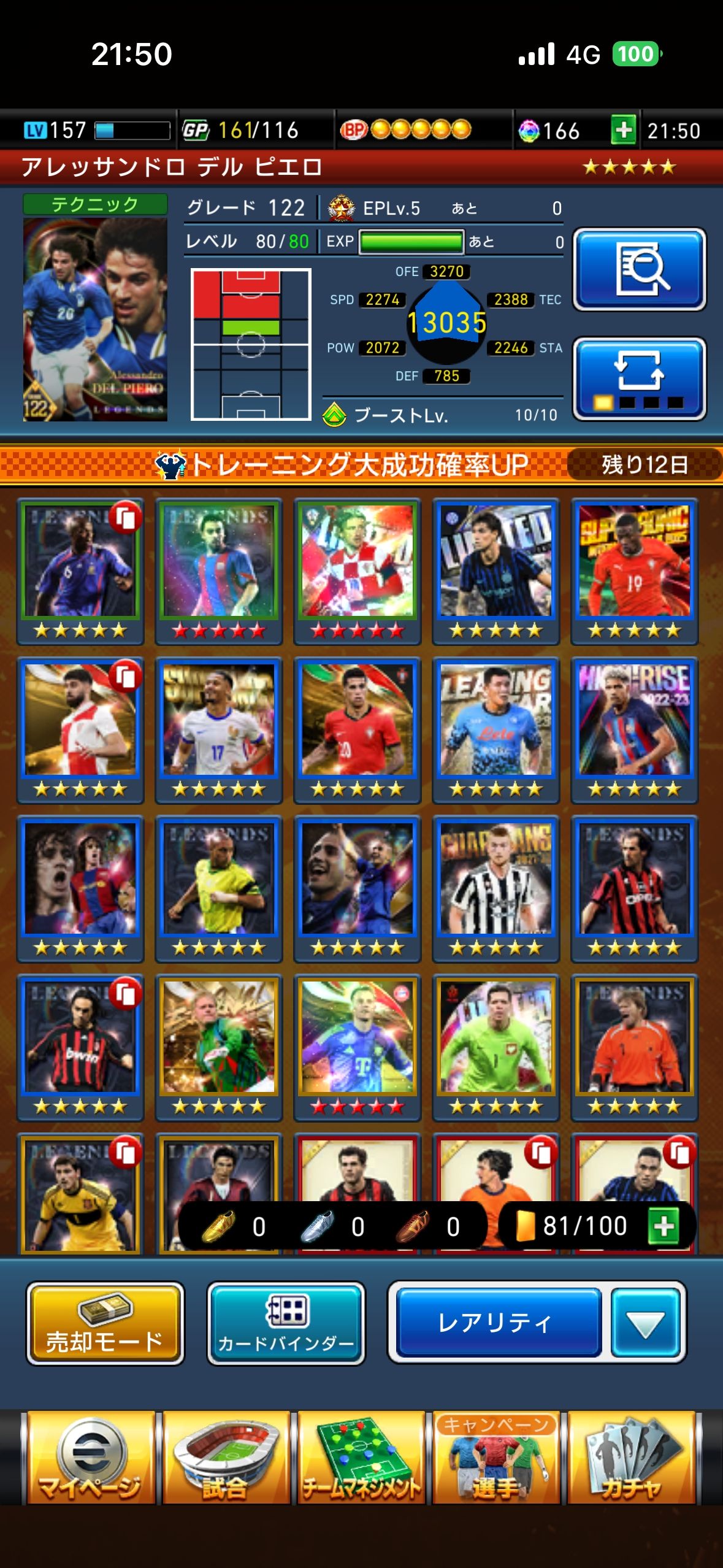Switch the card display with the swap button
Viewport: 723px width, 1568px height.
pyautogui.click(x=640, y=378)
